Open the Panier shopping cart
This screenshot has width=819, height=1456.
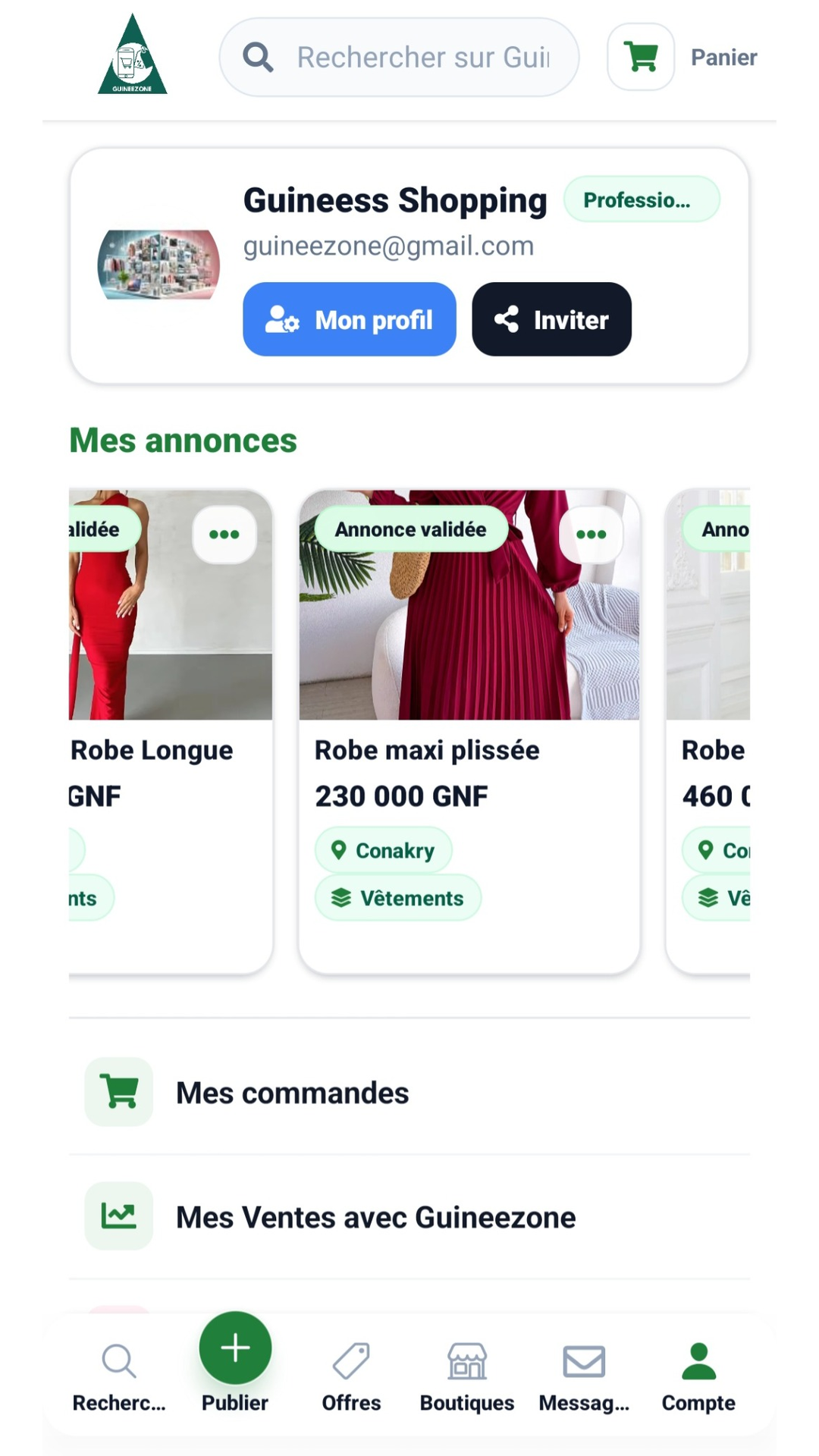click(x=641, y=57)
